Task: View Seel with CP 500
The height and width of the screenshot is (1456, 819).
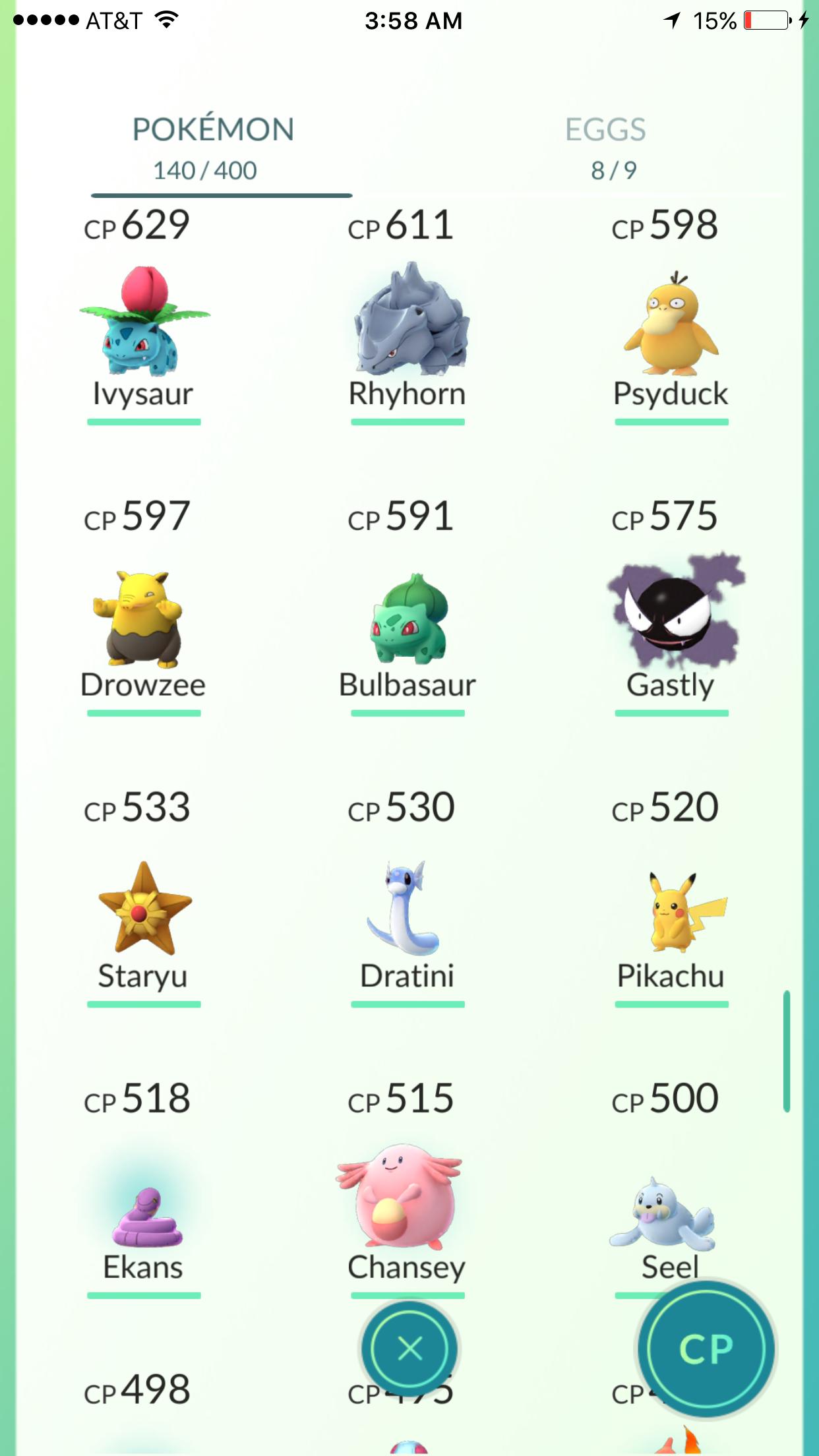Action: coord(663,1213)
